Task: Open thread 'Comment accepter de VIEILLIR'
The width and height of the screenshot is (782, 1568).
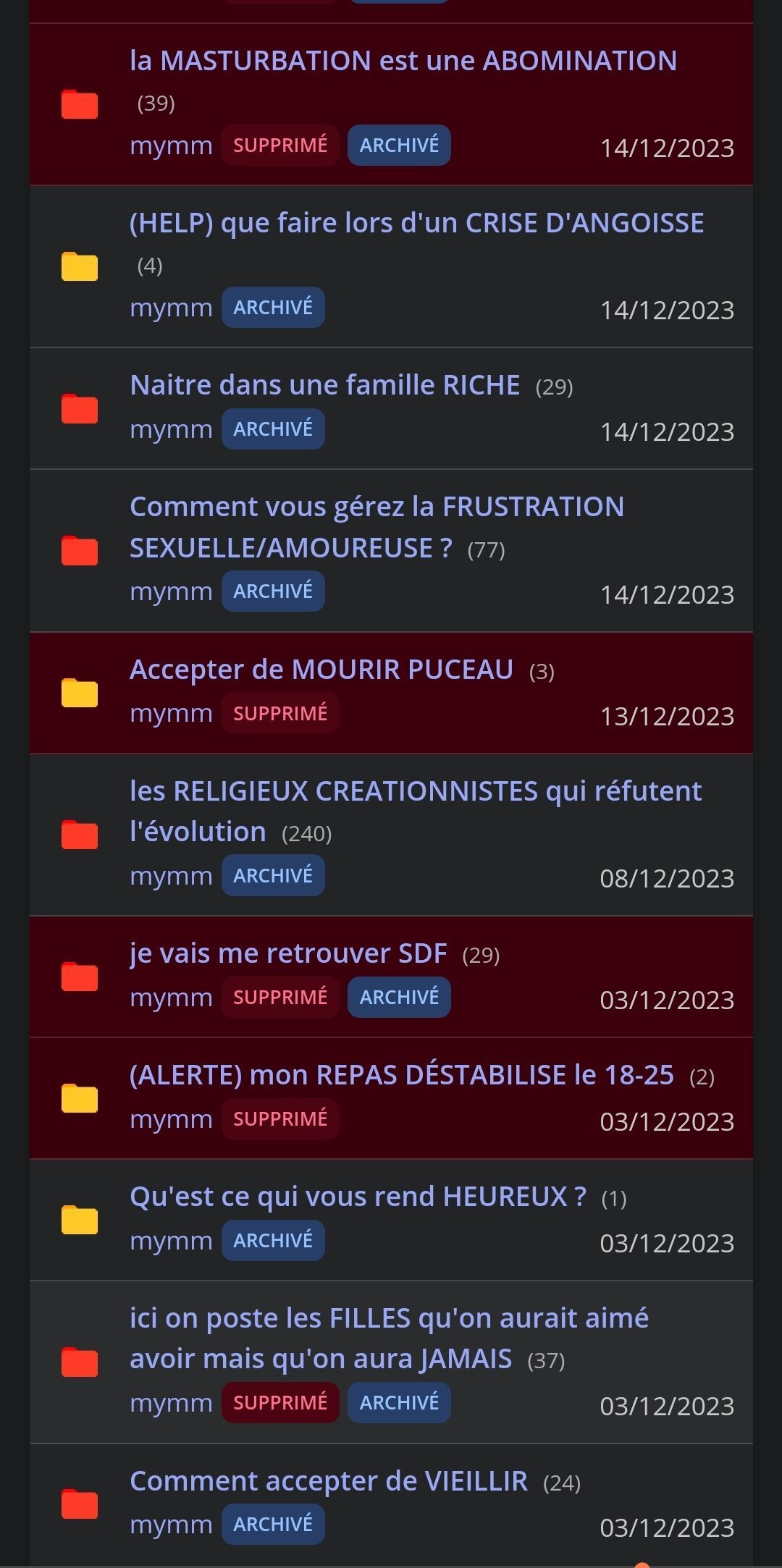Action: 329,1481
